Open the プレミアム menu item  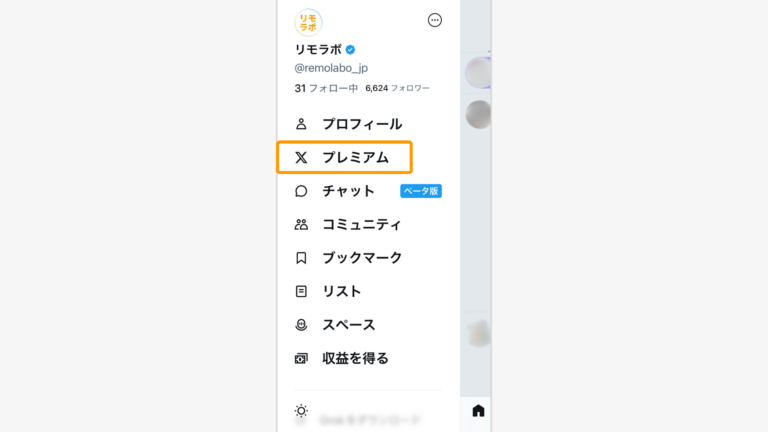355,157
